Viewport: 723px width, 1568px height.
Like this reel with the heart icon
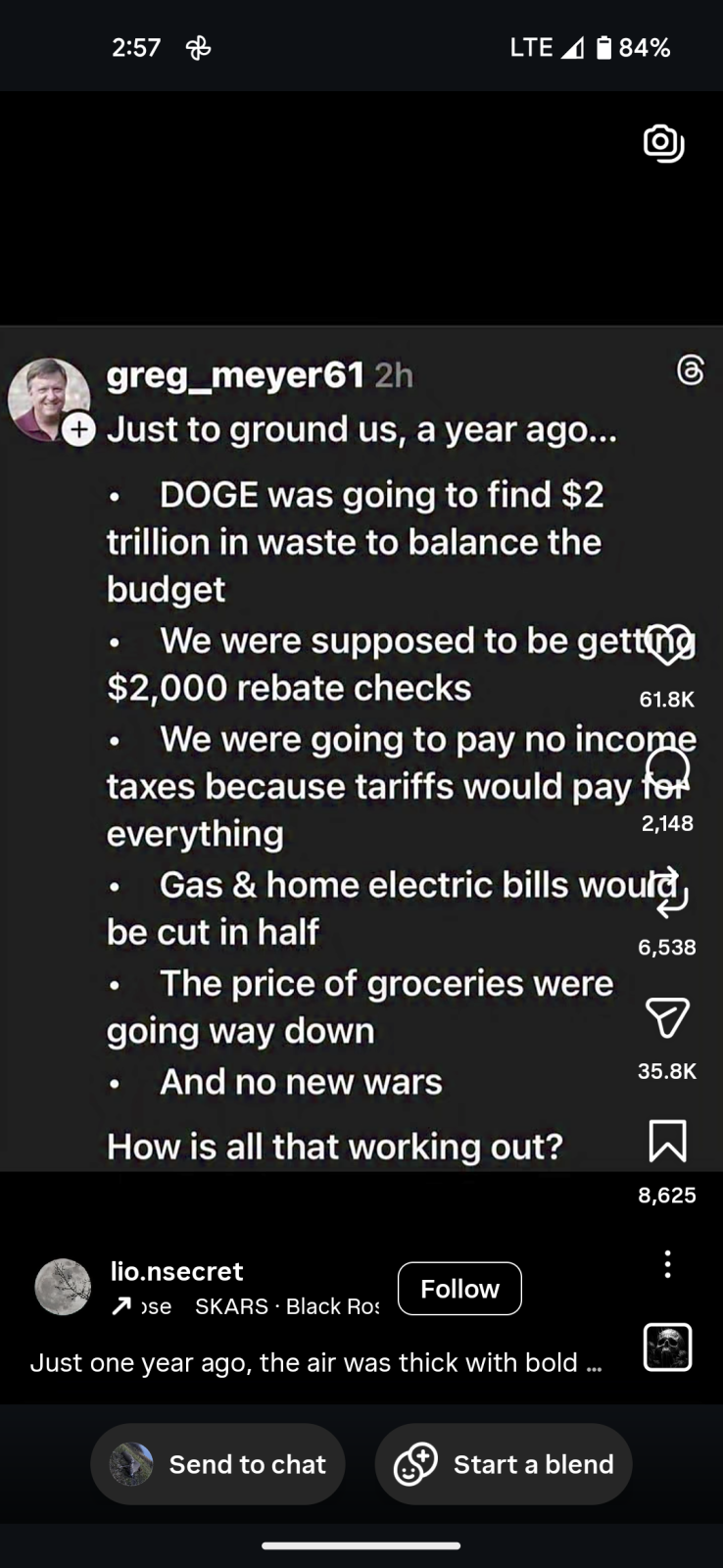pyautogui.click(x=667, y=646)
